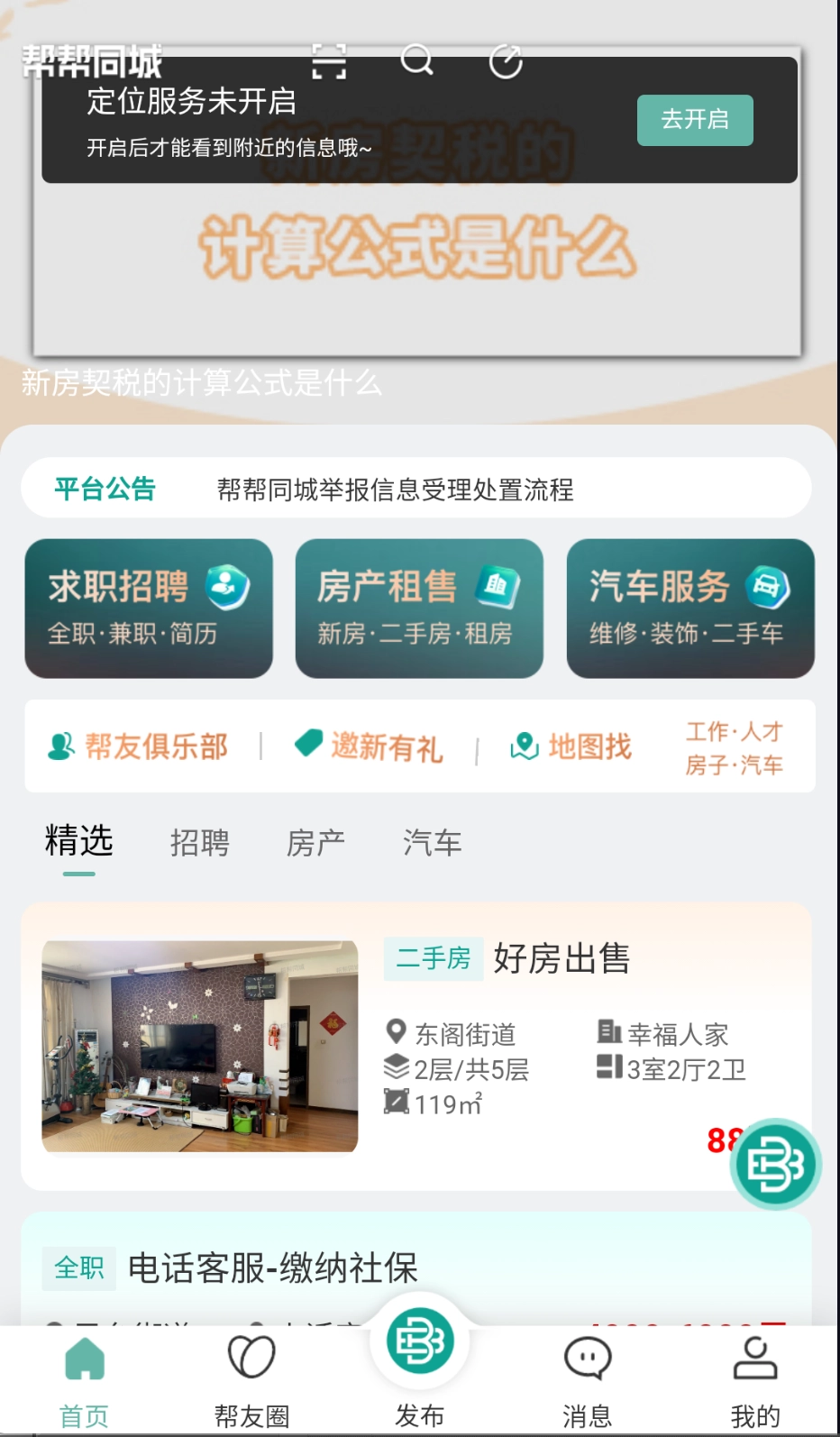This screenshot has height=1437, width=840.
Task: Tap the 去开启 location enable button
Action: (695, 120)
